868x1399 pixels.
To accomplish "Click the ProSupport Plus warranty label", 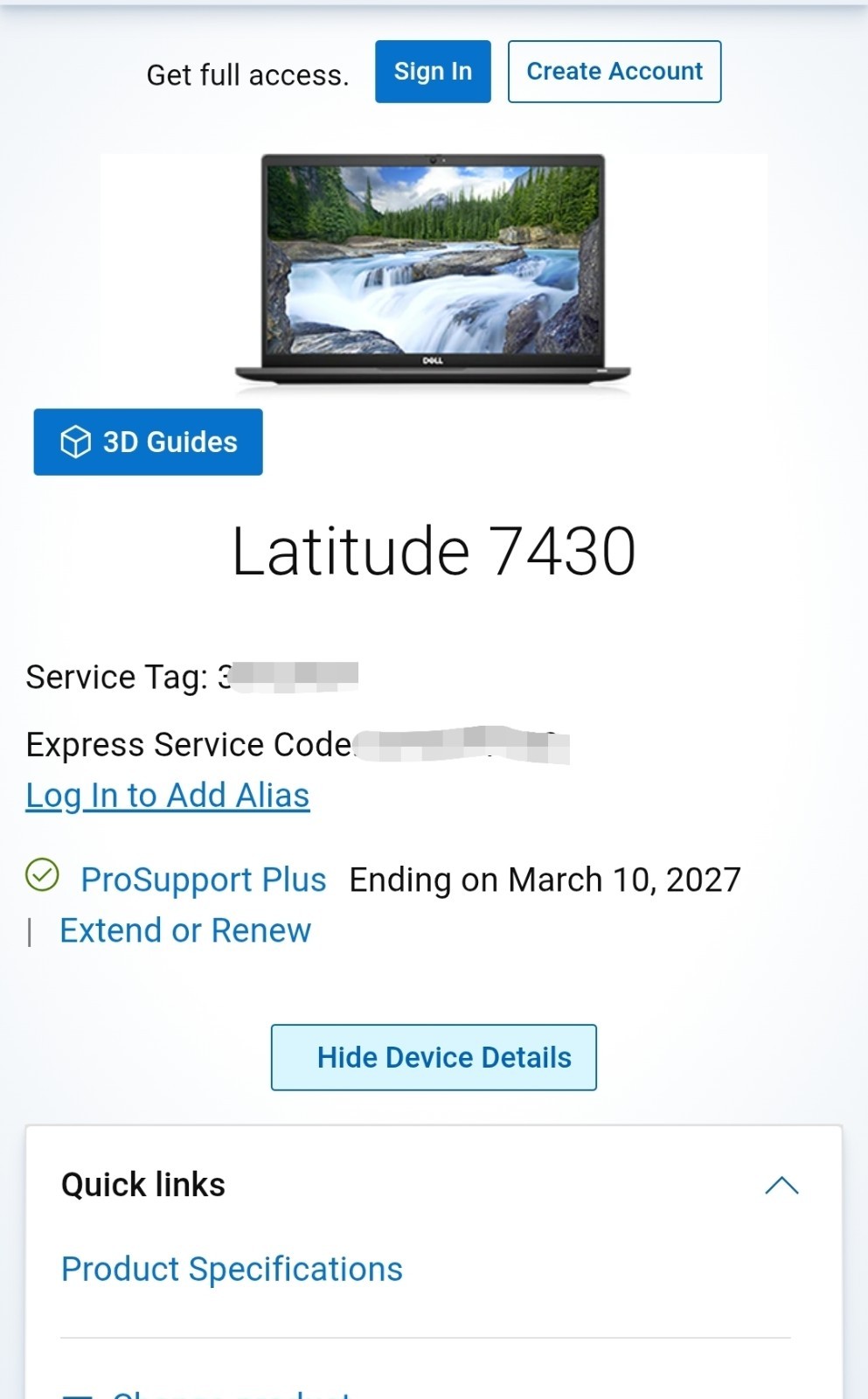I will 203,879.
